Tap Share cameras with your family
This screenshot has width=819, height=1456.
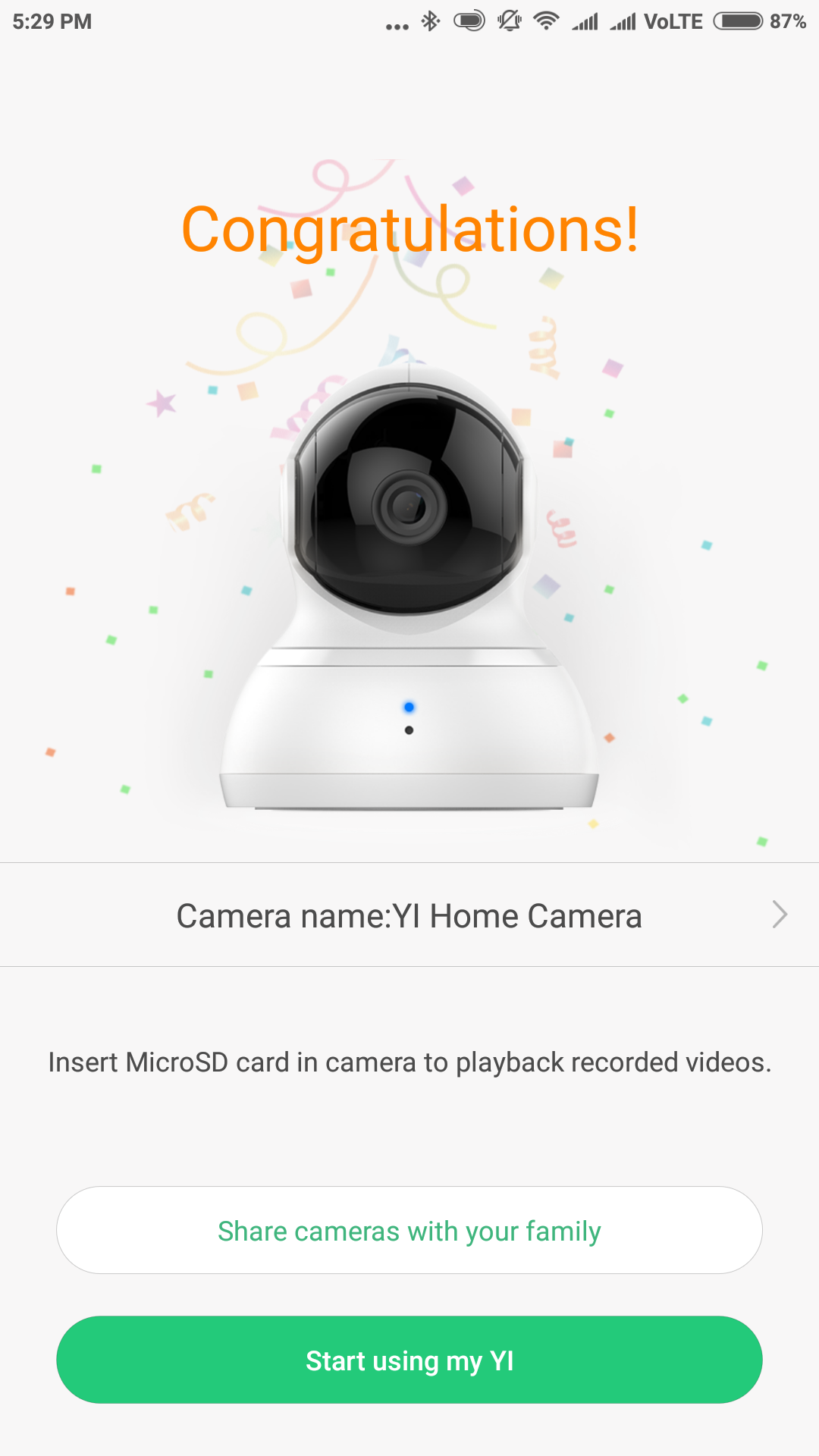click(x=409, y=1231)
